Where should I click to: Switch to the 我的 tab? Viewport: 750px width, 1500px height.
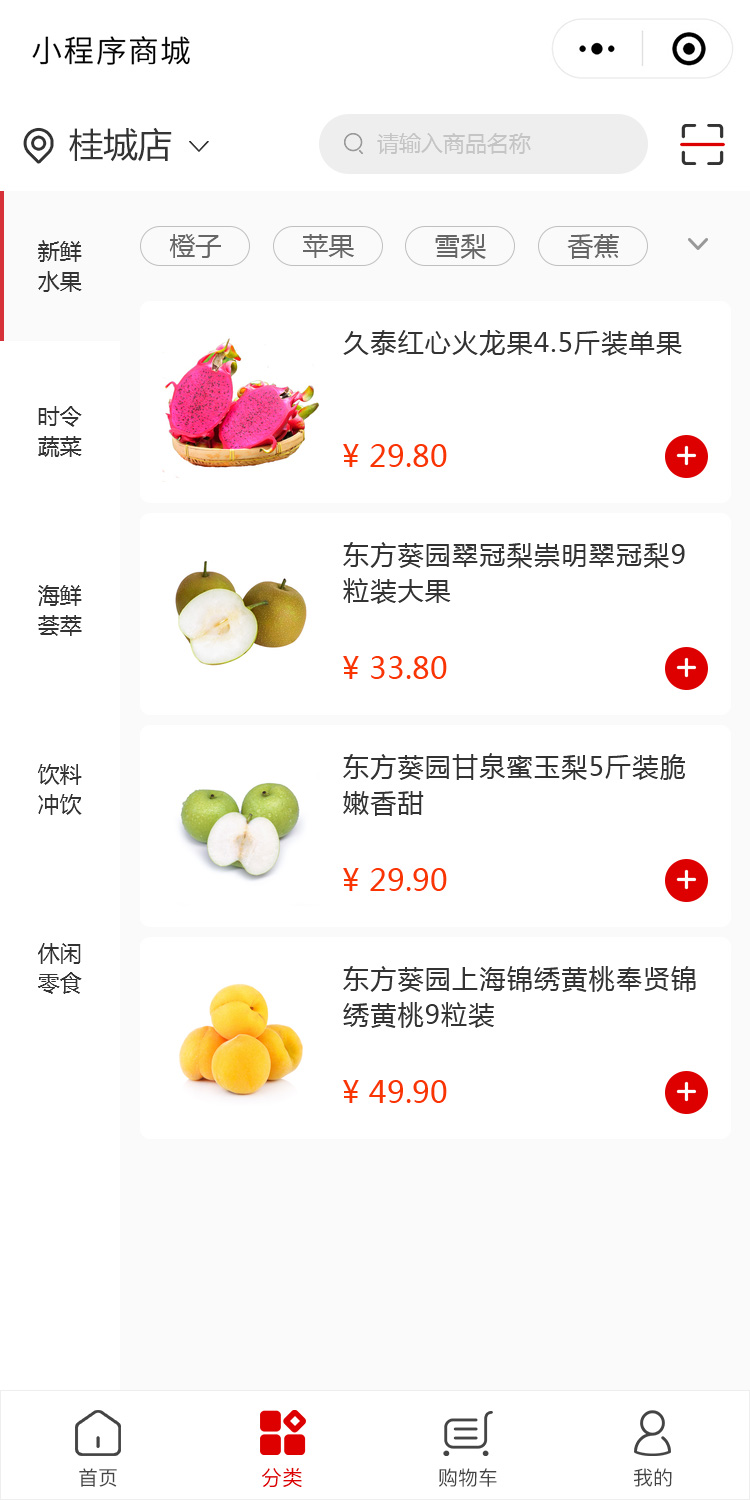[653, 1446]
